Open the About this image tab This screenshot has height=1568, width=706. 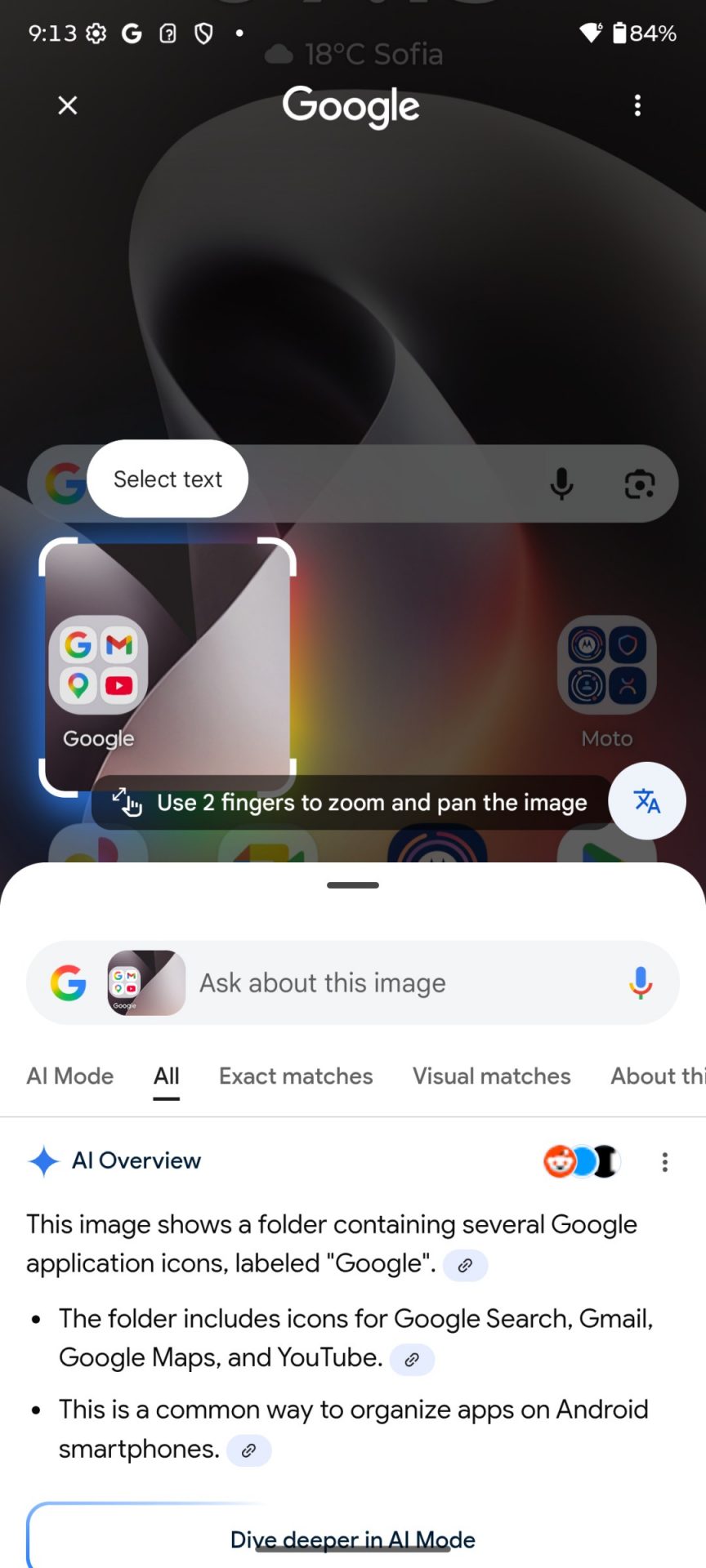pos(658,1076)
